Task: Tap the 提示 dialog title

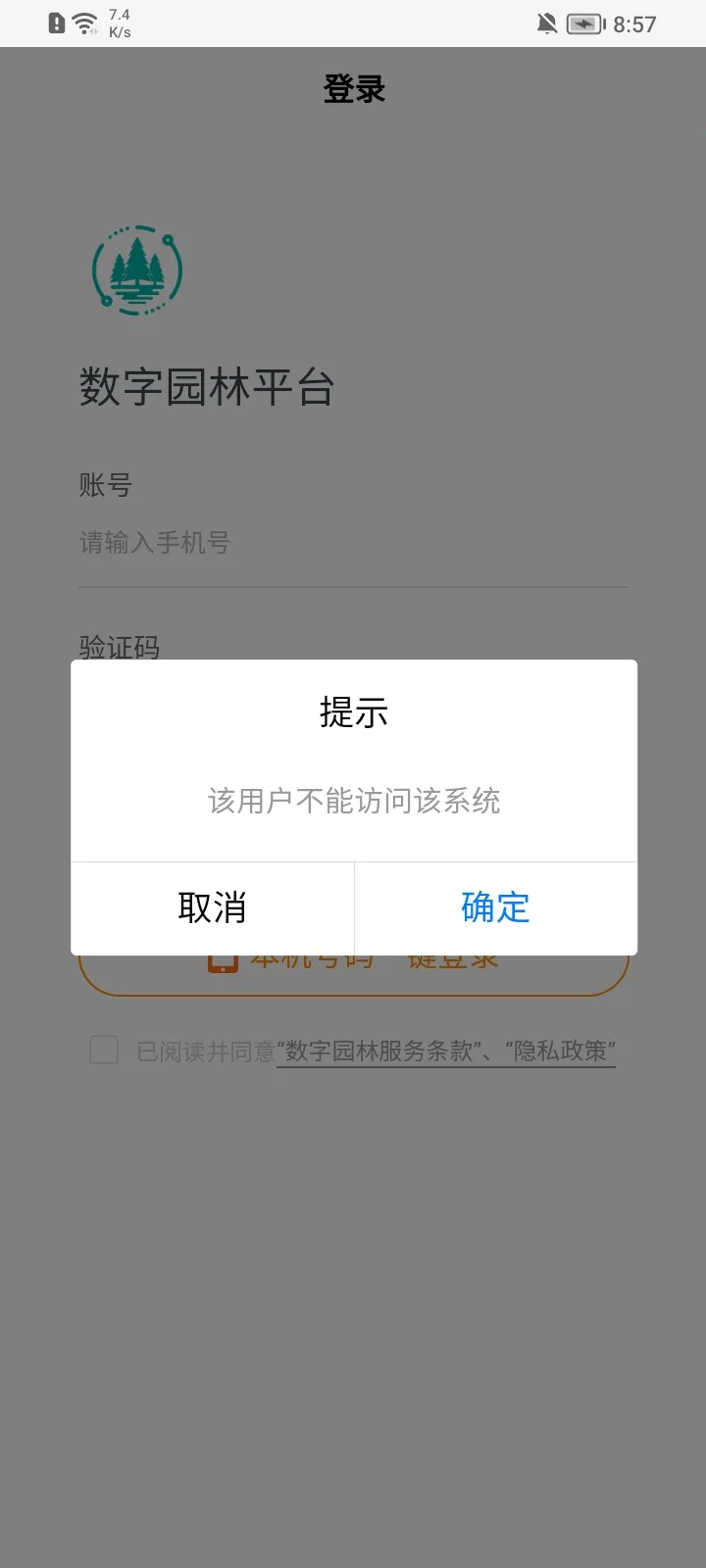Action: tap(353, 712)
